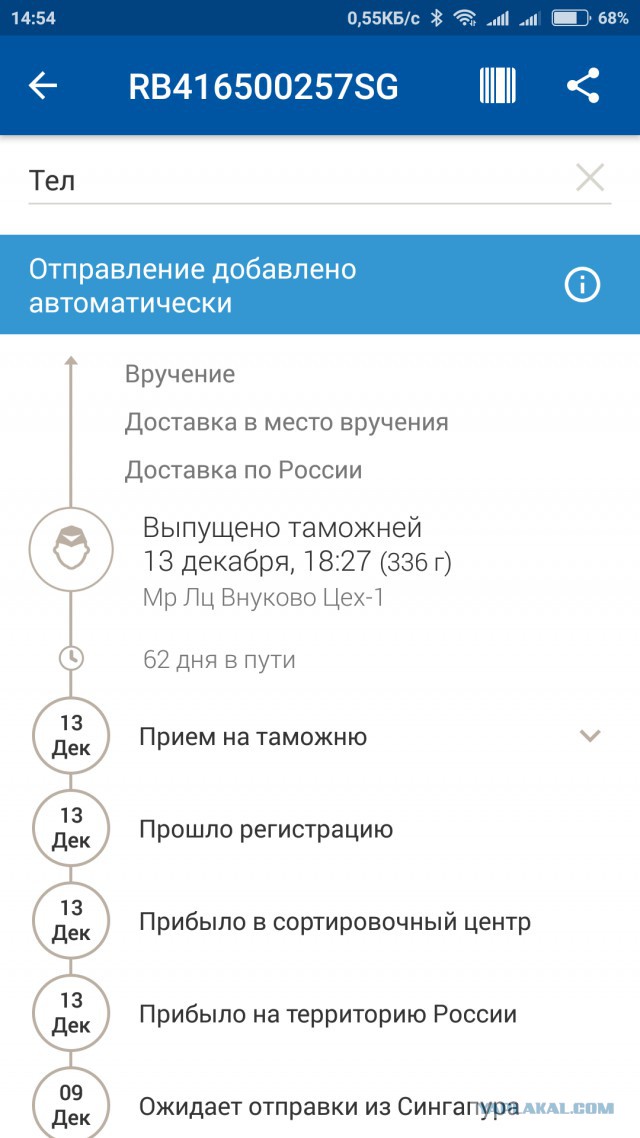Clear the parcel name with X

[x=590, y=179]
